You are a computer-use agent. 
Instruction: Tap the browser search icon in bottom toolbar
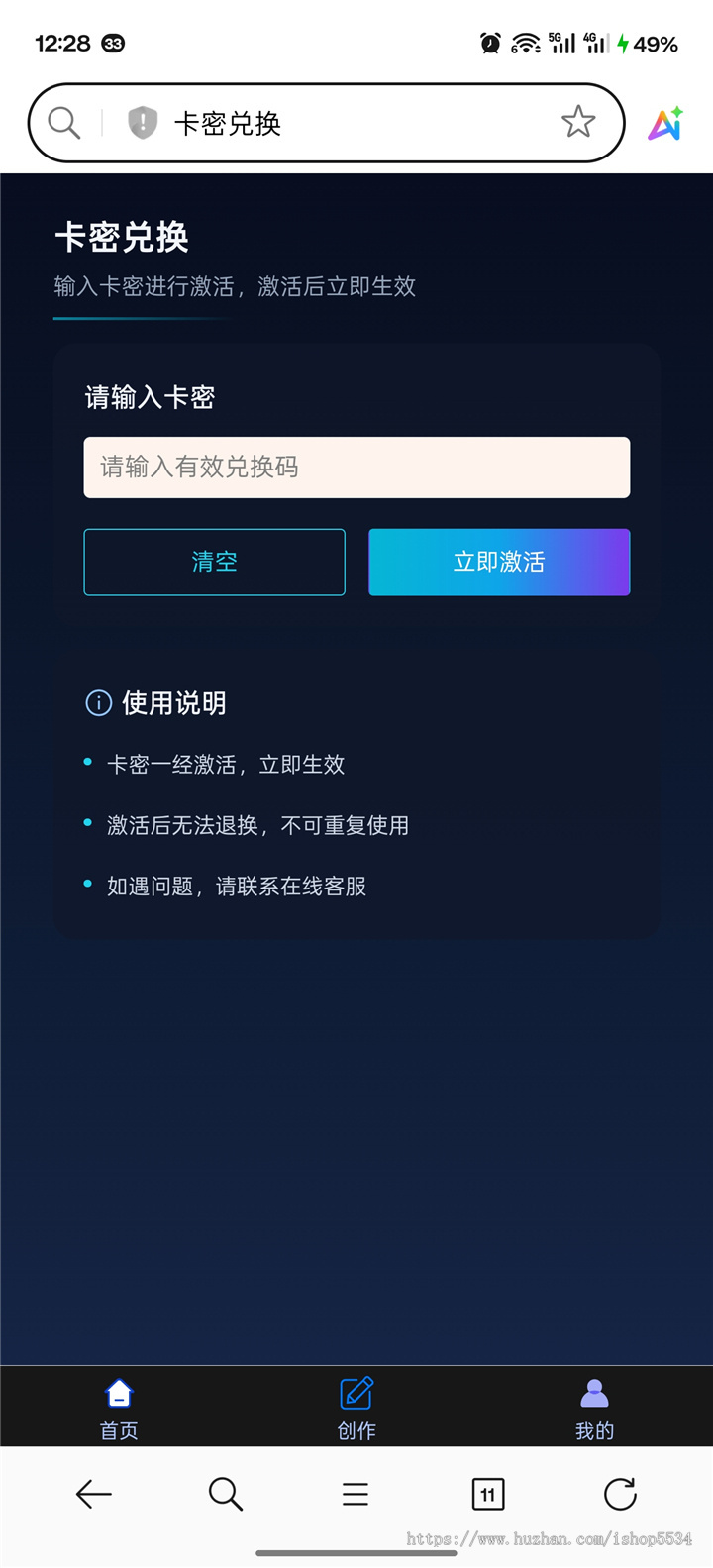(224, 1494)
